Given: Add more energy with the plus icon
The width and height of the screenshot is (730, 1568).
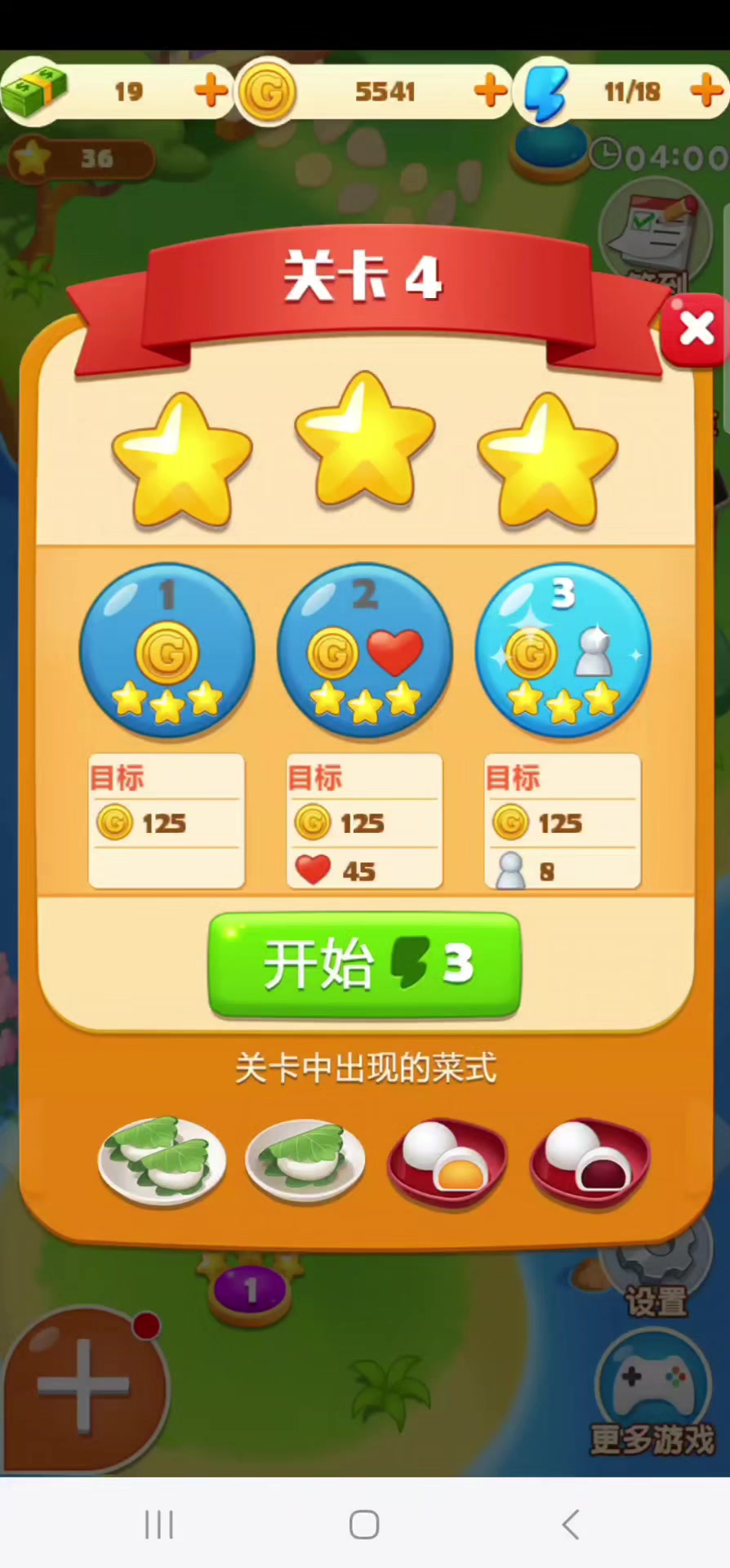Looking at the screenshot, I should click(706, 91).
